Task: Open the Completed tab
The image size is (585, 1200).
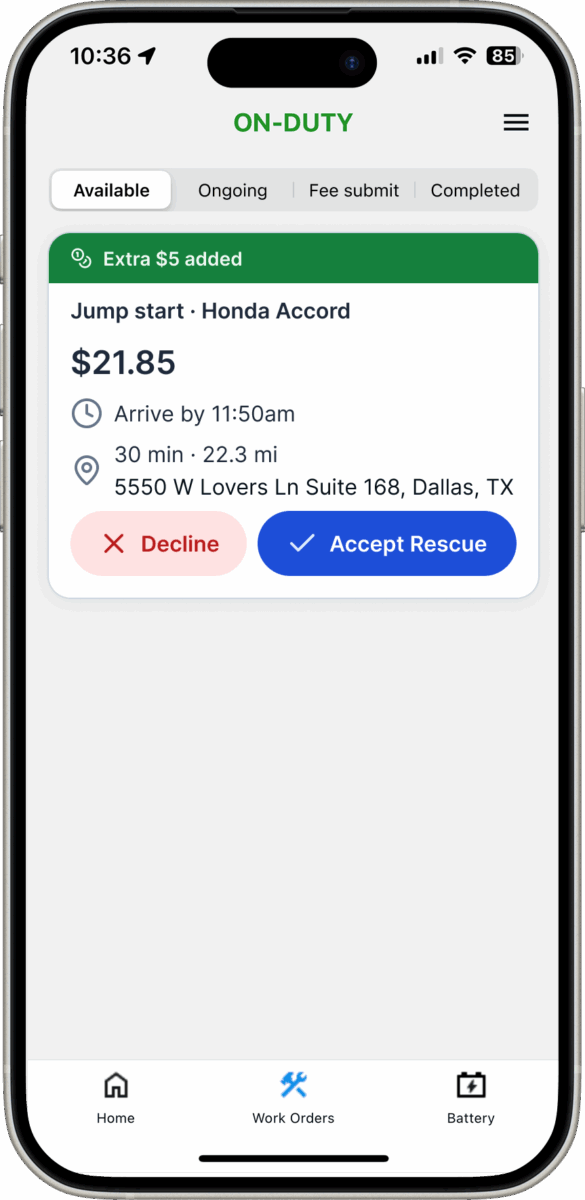Action: (475, 190)
